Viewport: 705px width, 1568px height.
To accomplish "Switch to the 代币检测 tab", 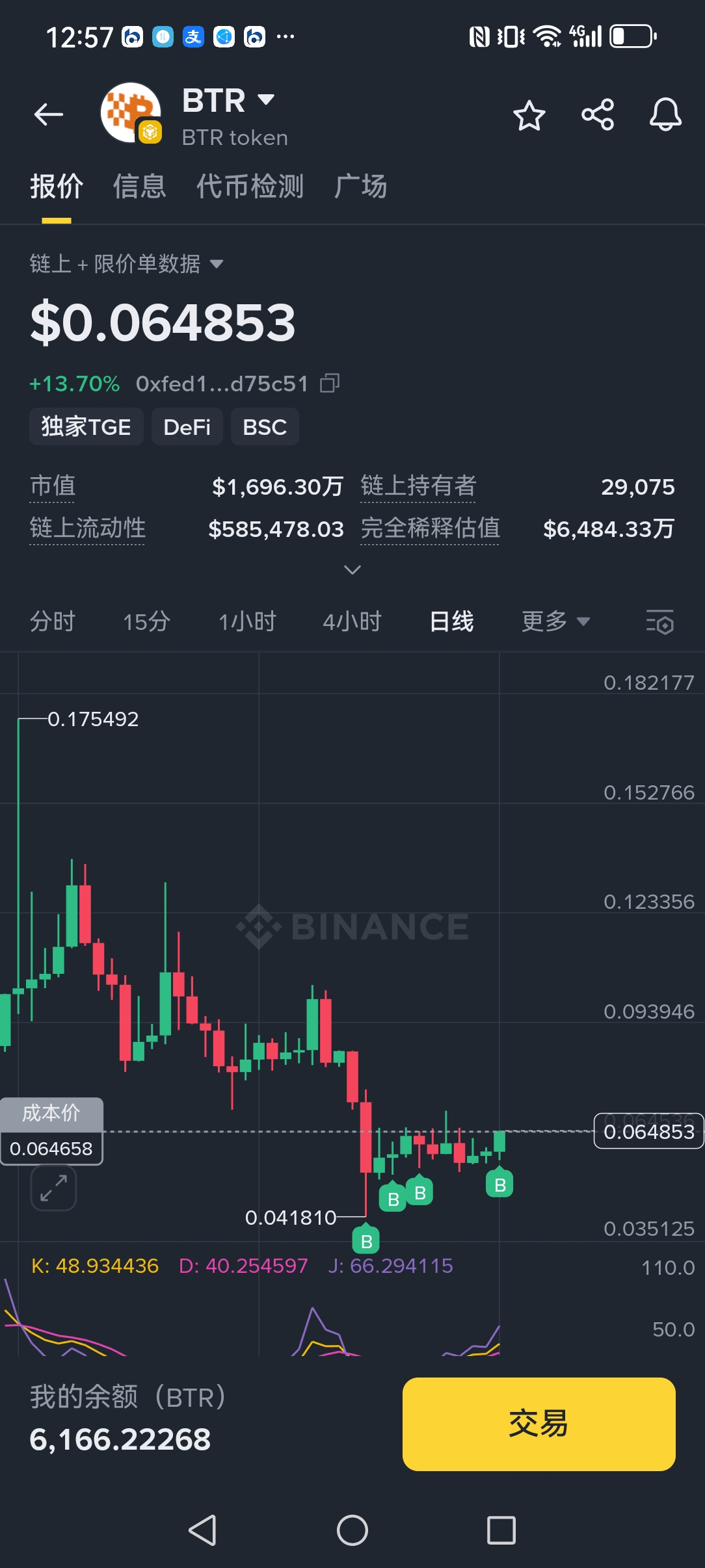I will [x=250, y=187].
